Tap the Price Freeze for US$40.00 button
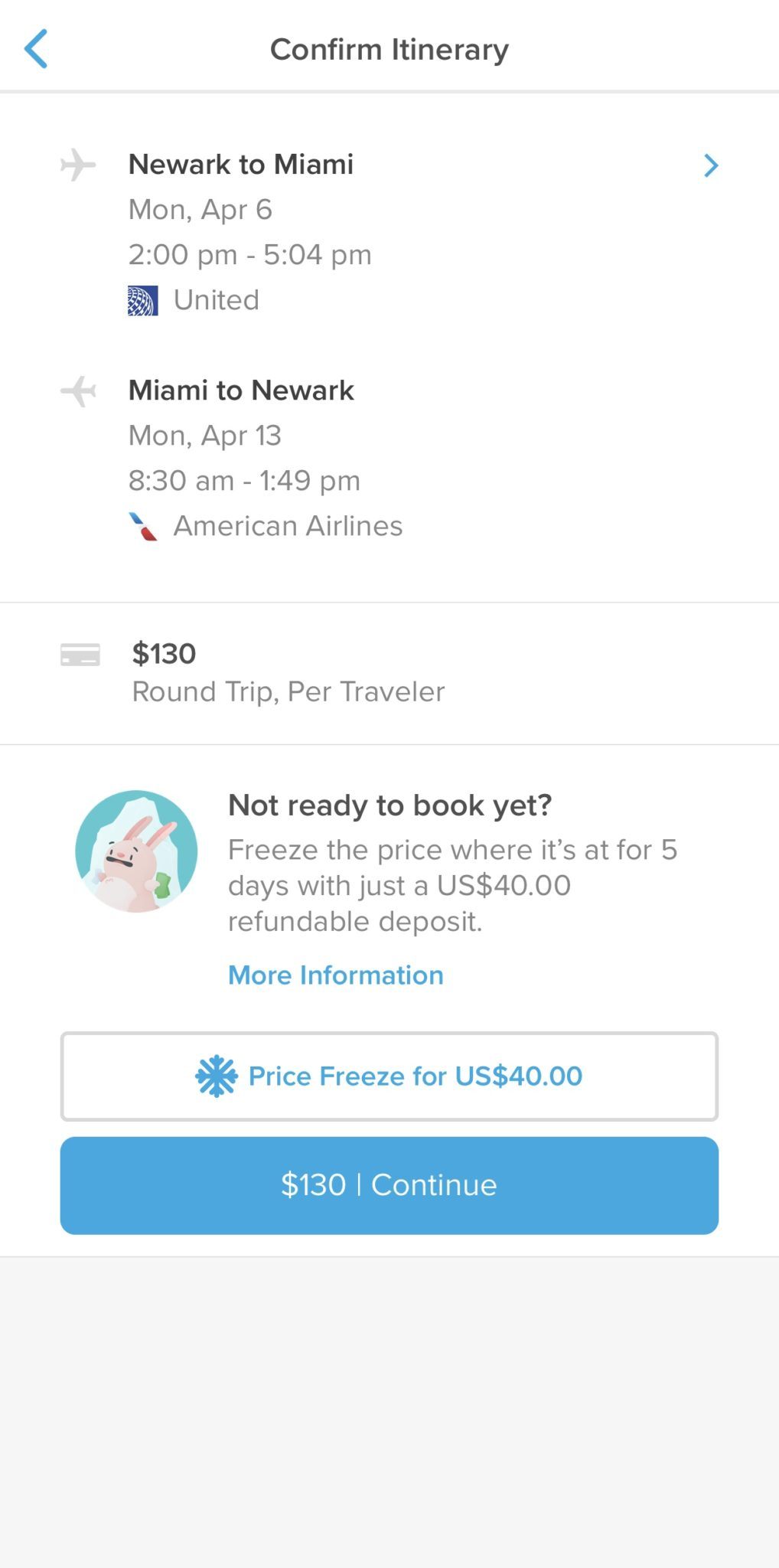The height and width of the screenshot is (1568, 779). point(389,1076)
